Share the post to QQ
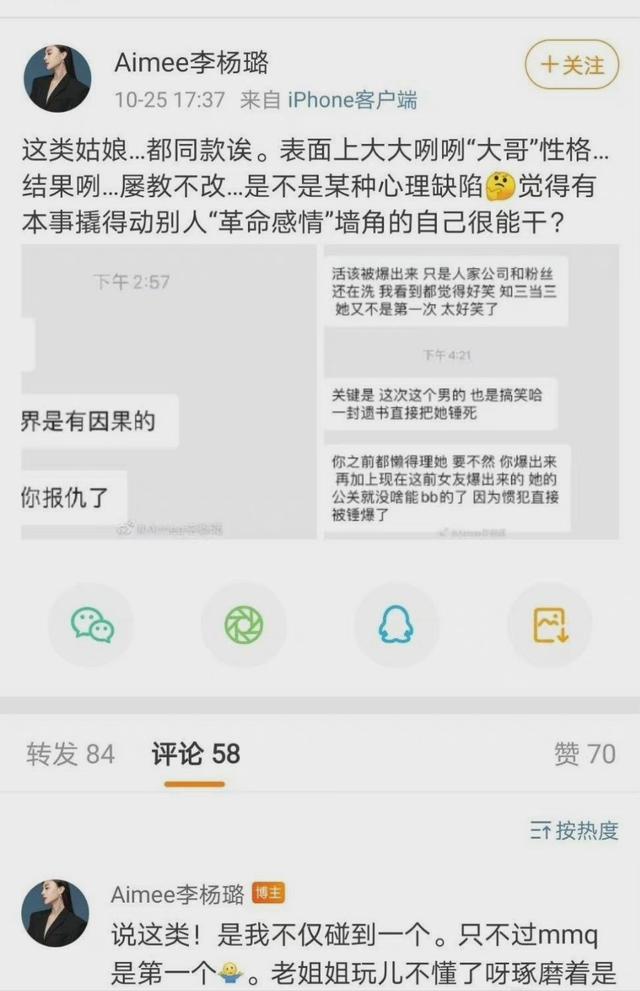640x991 pixels. (x=395, y=625)
